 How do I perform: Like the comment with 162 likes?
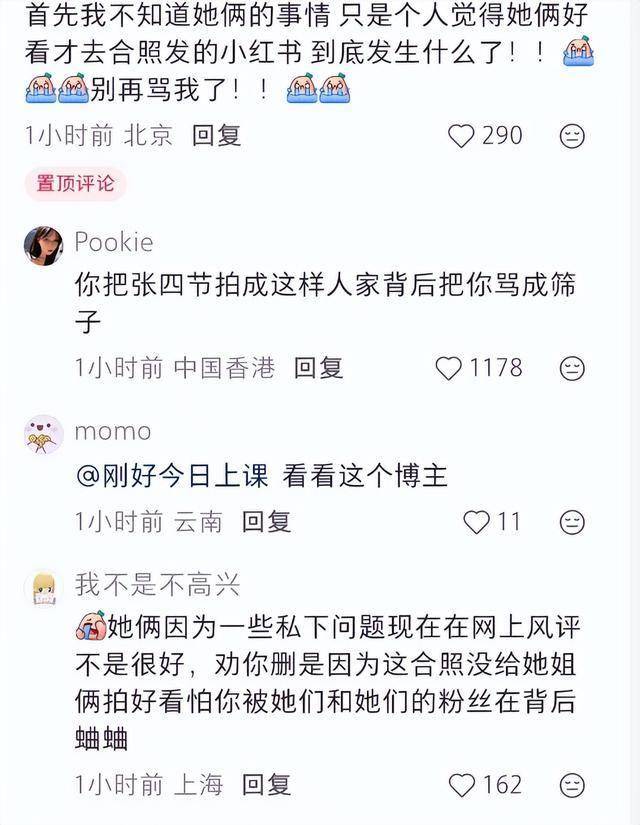click(462, 785)
